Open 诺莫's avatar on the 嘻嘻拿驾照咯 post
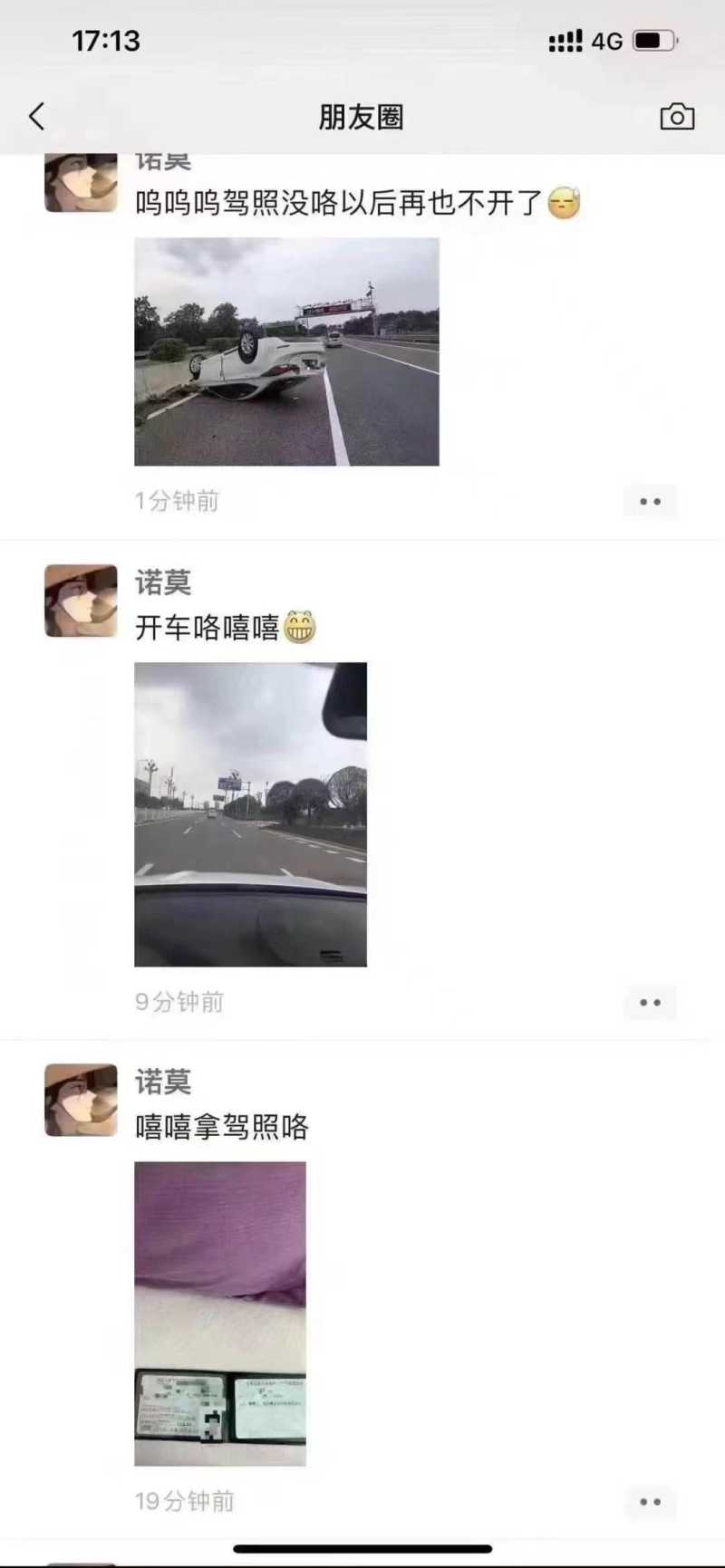The width and height of the screenshot is (725, 1568). [x=81, y=1100]
